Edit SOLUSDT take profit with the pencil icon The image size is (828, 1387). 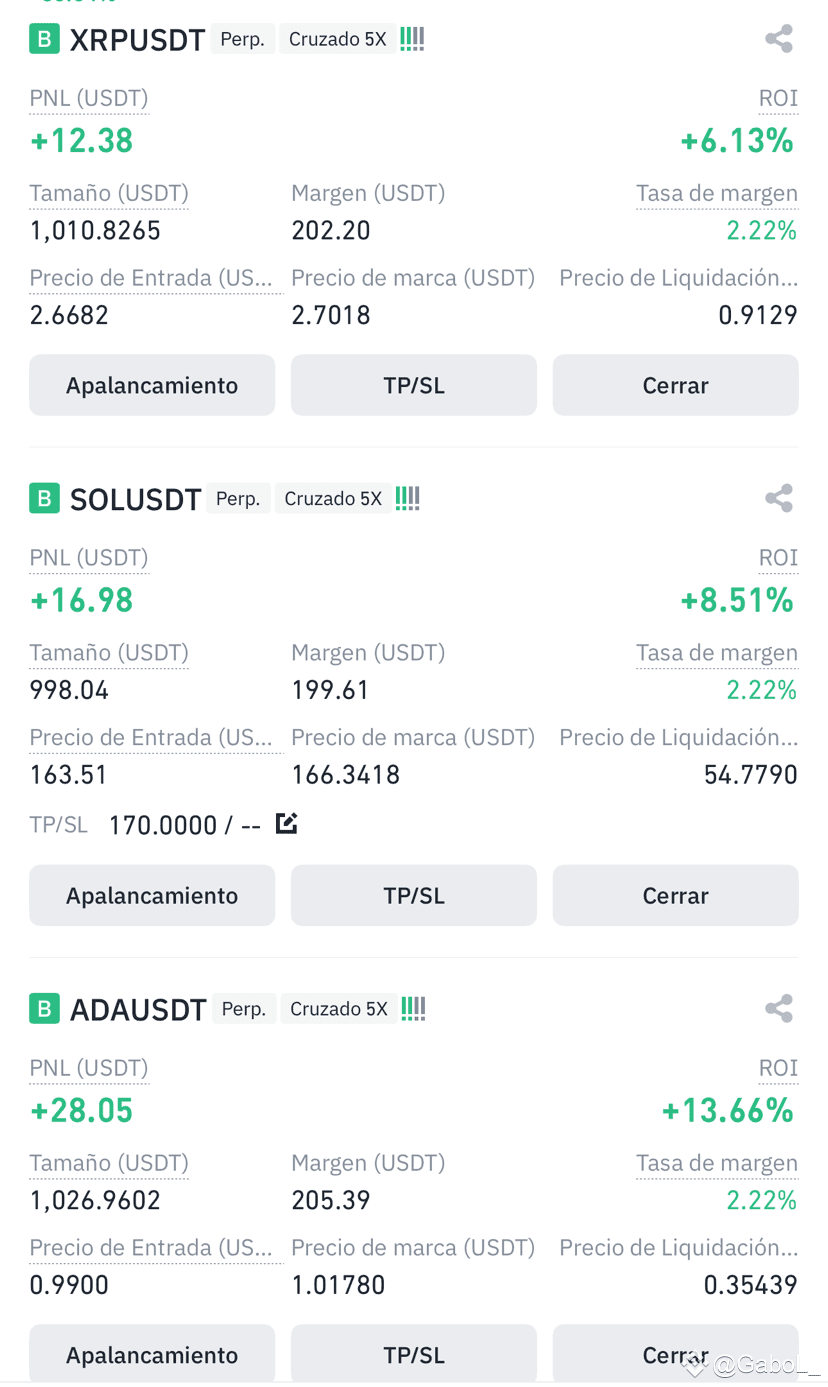click(286, 823)
